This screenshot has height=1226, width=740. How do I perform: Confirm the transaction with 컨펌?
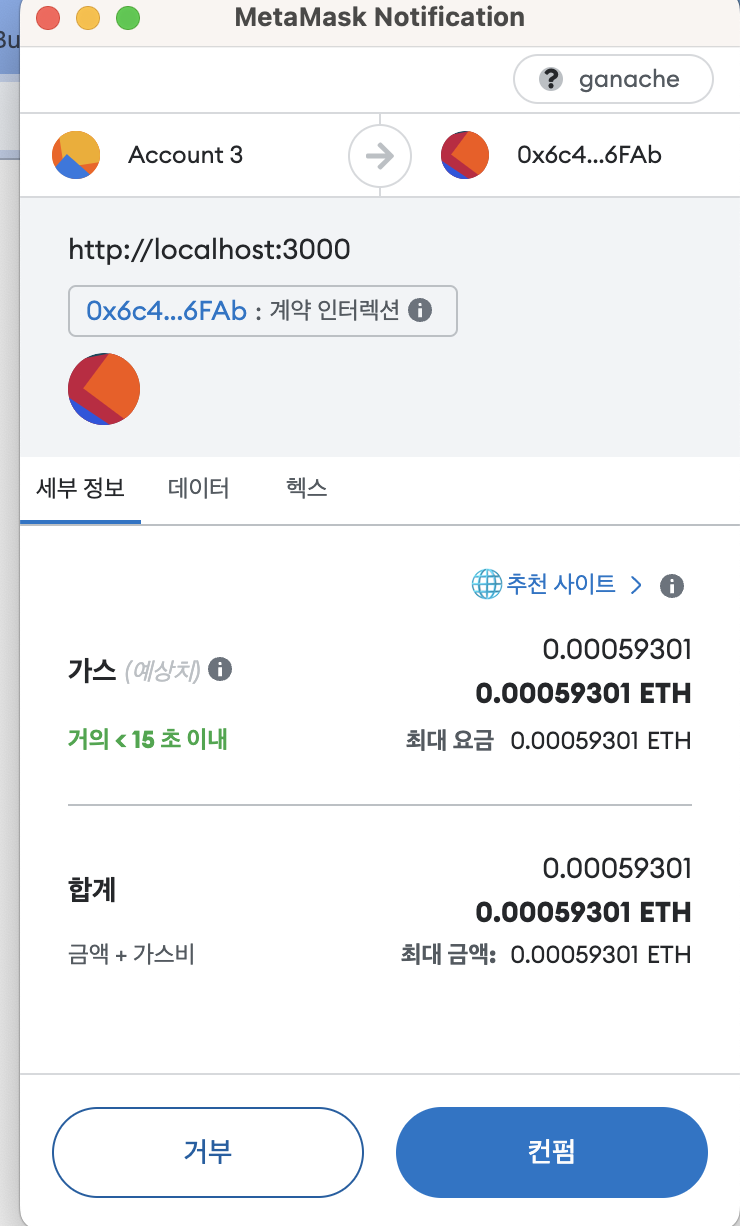pyautogui.click(x=552, y=1151)
